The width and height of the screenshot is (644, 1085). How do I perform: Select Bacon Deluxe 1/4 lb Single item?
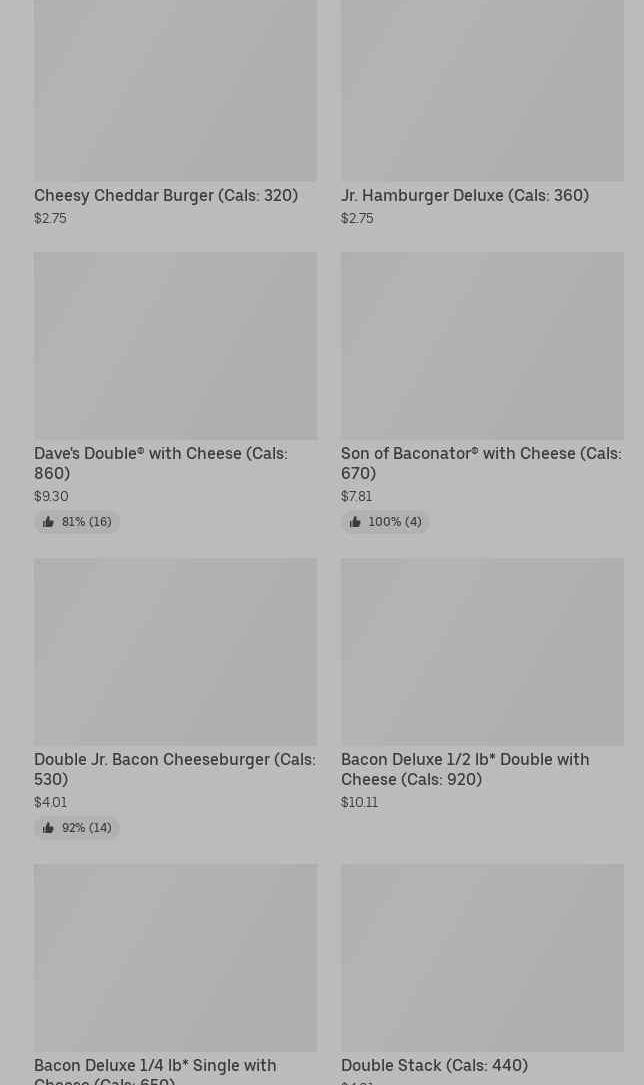[x=176, y=974]
